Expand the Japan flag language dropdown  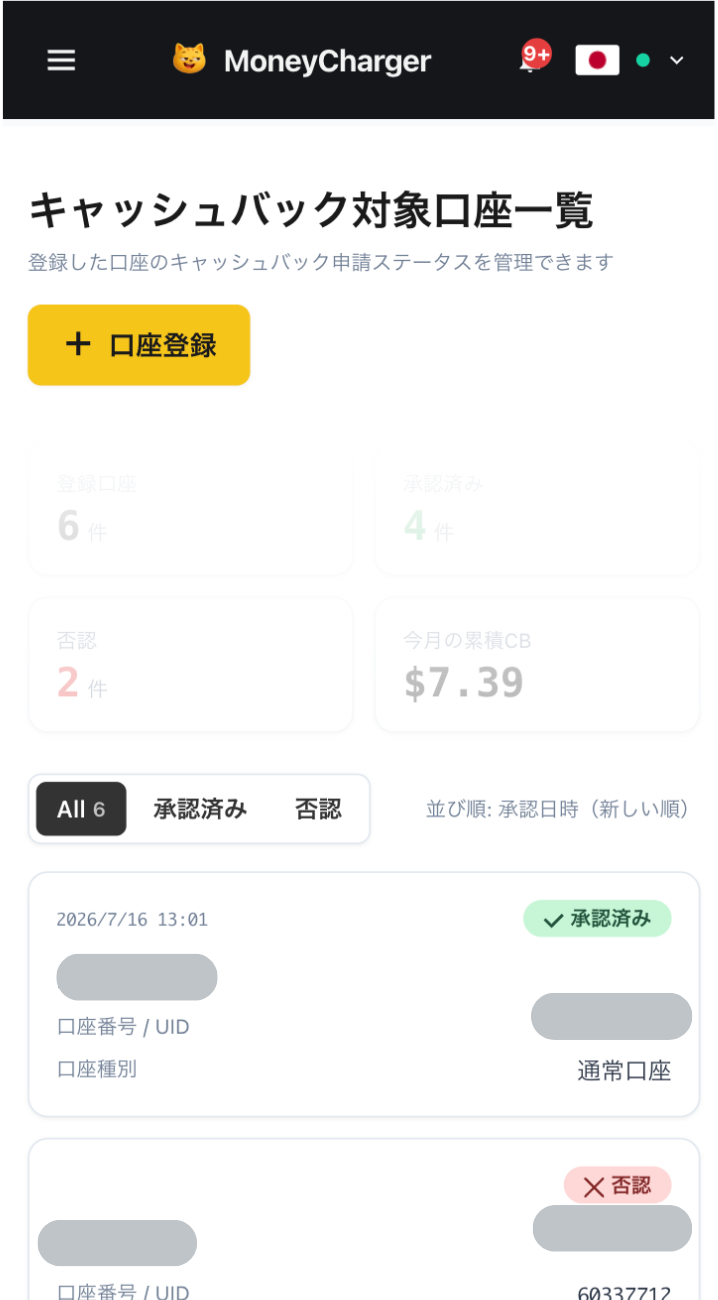630,60
